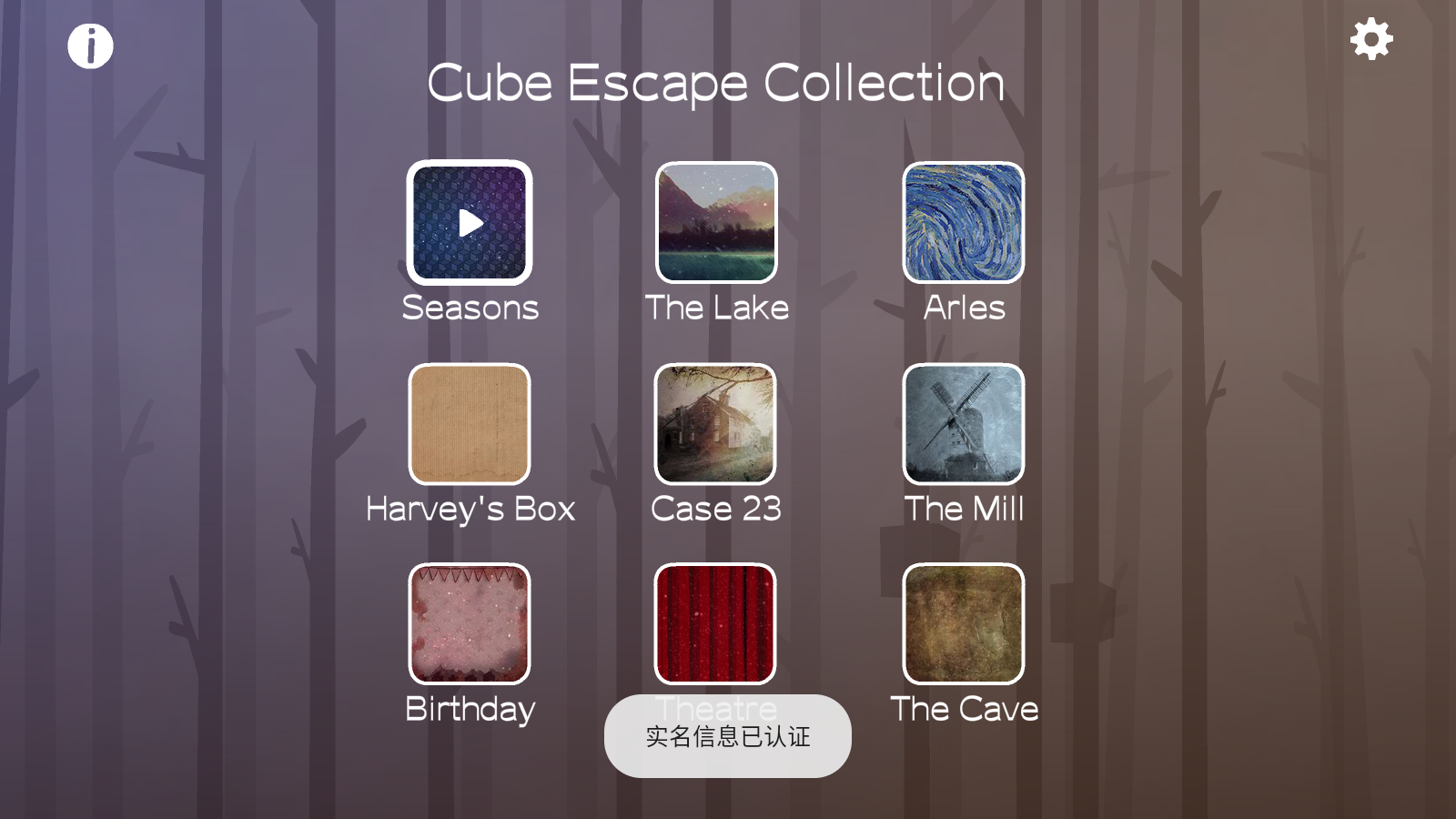Open the Theatre chapter tile
The height and width of the screenshot is (819, 1456).
tap(716, 624)
